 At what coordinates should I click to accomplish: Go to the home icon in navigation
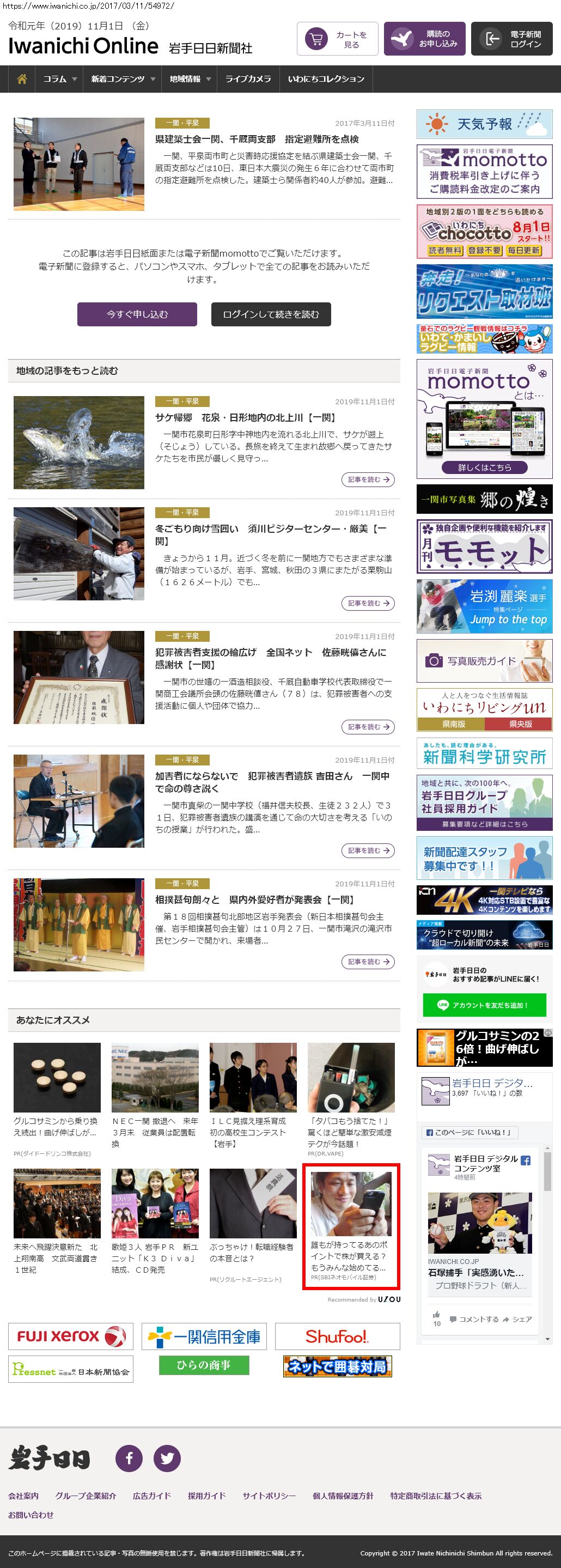tap(22, 79)
